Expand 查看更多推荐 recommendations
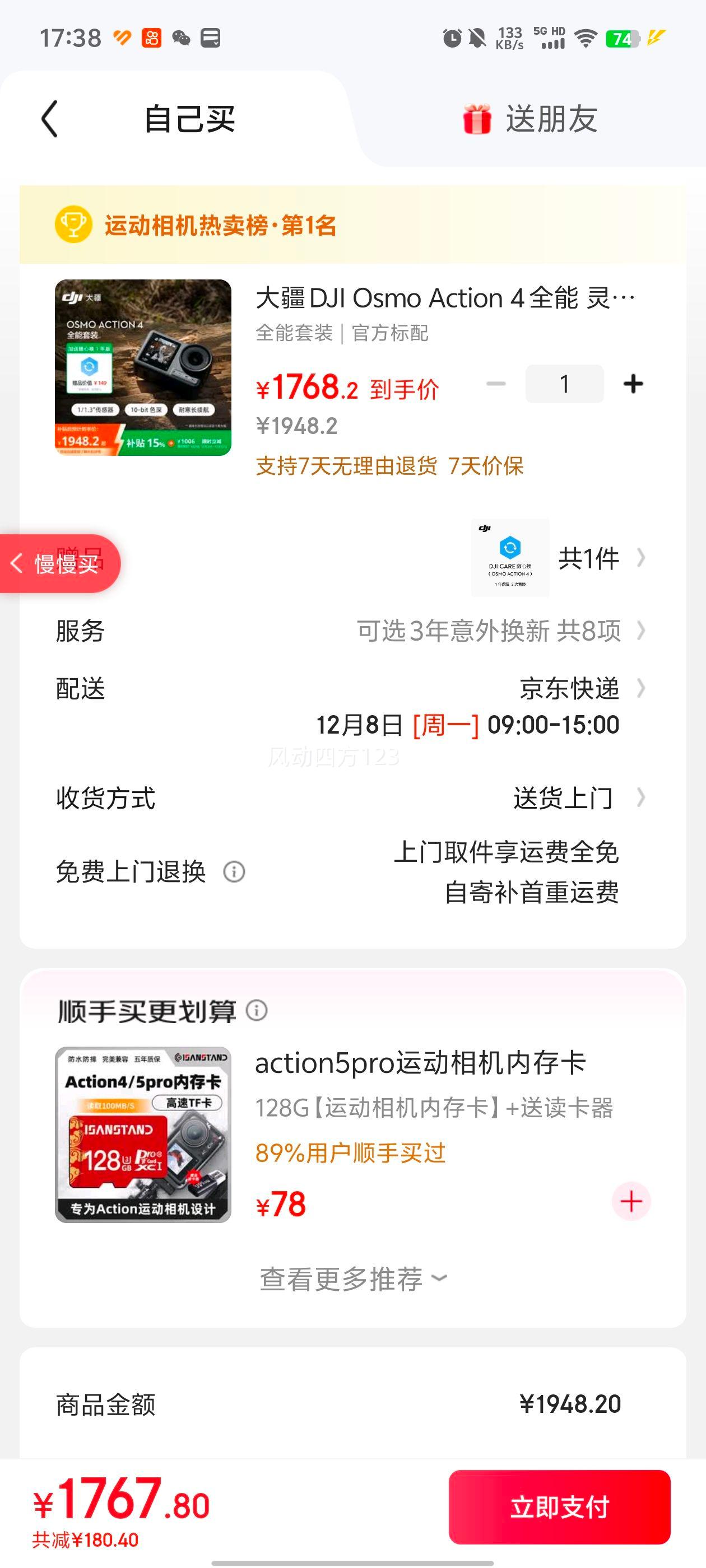Image resolution: width=706 pixels, height=1568 pixels. 352,1279
